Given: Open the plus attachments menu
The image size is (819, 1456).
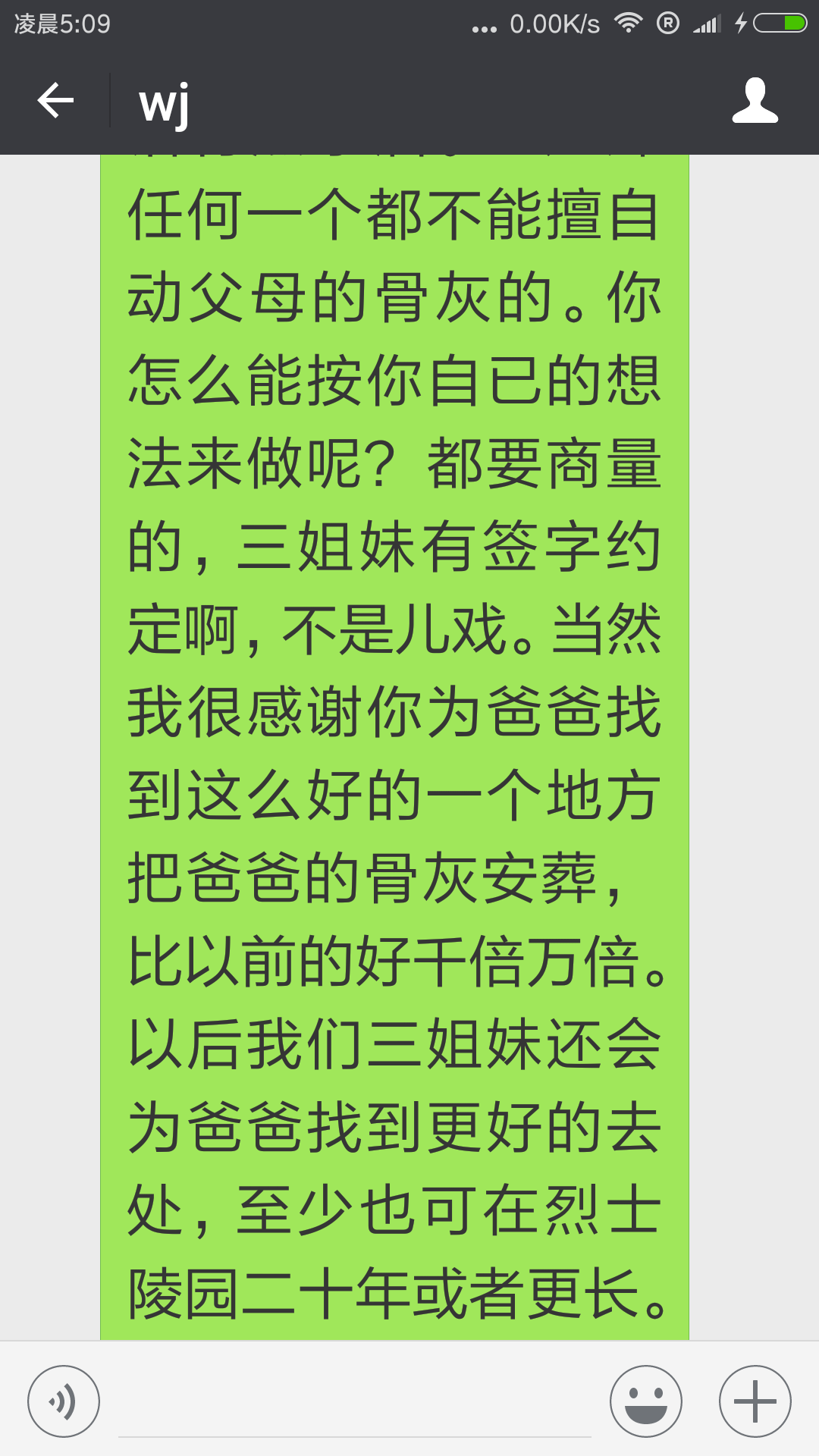Looking at the screenshot, I should pos(755,1401).
